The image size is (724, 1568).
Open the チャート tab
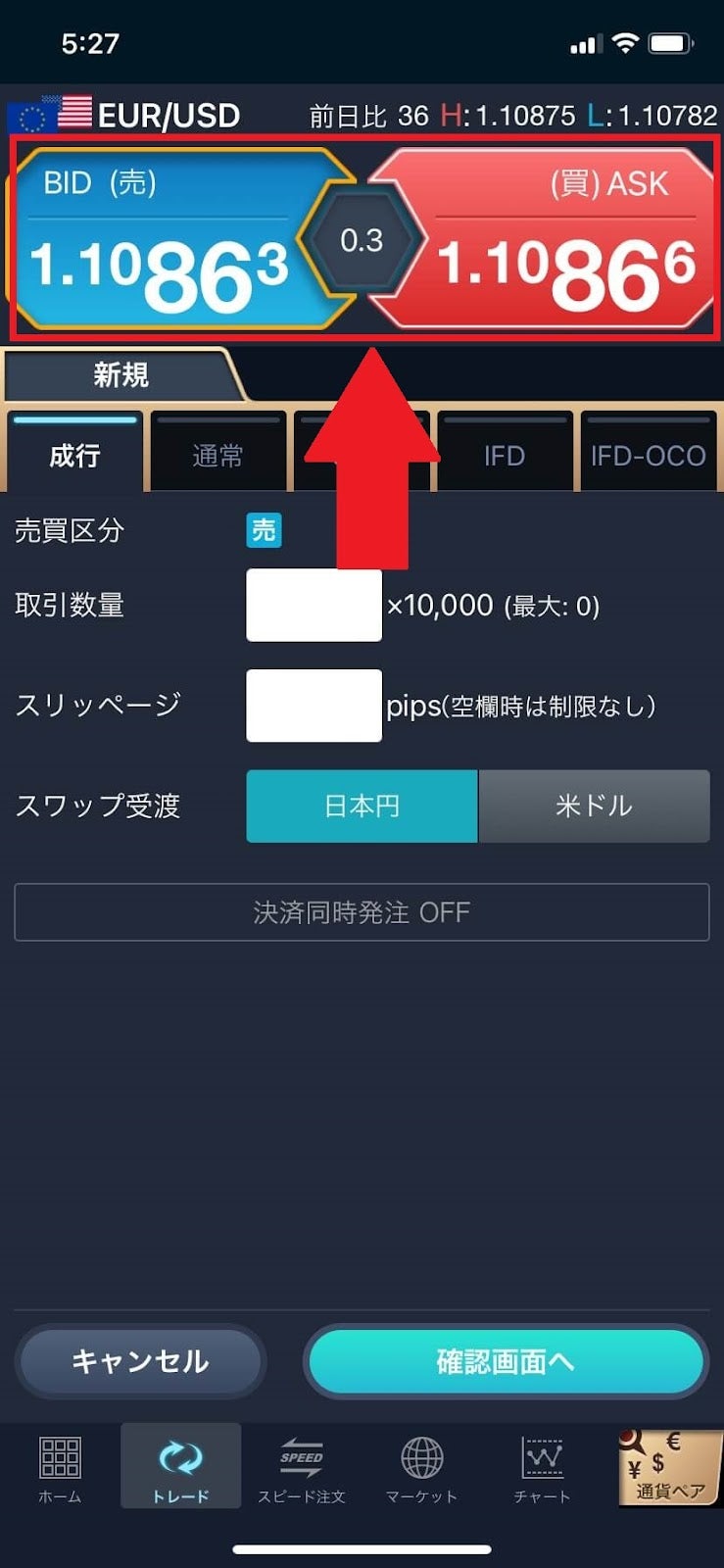(542, 1467)
